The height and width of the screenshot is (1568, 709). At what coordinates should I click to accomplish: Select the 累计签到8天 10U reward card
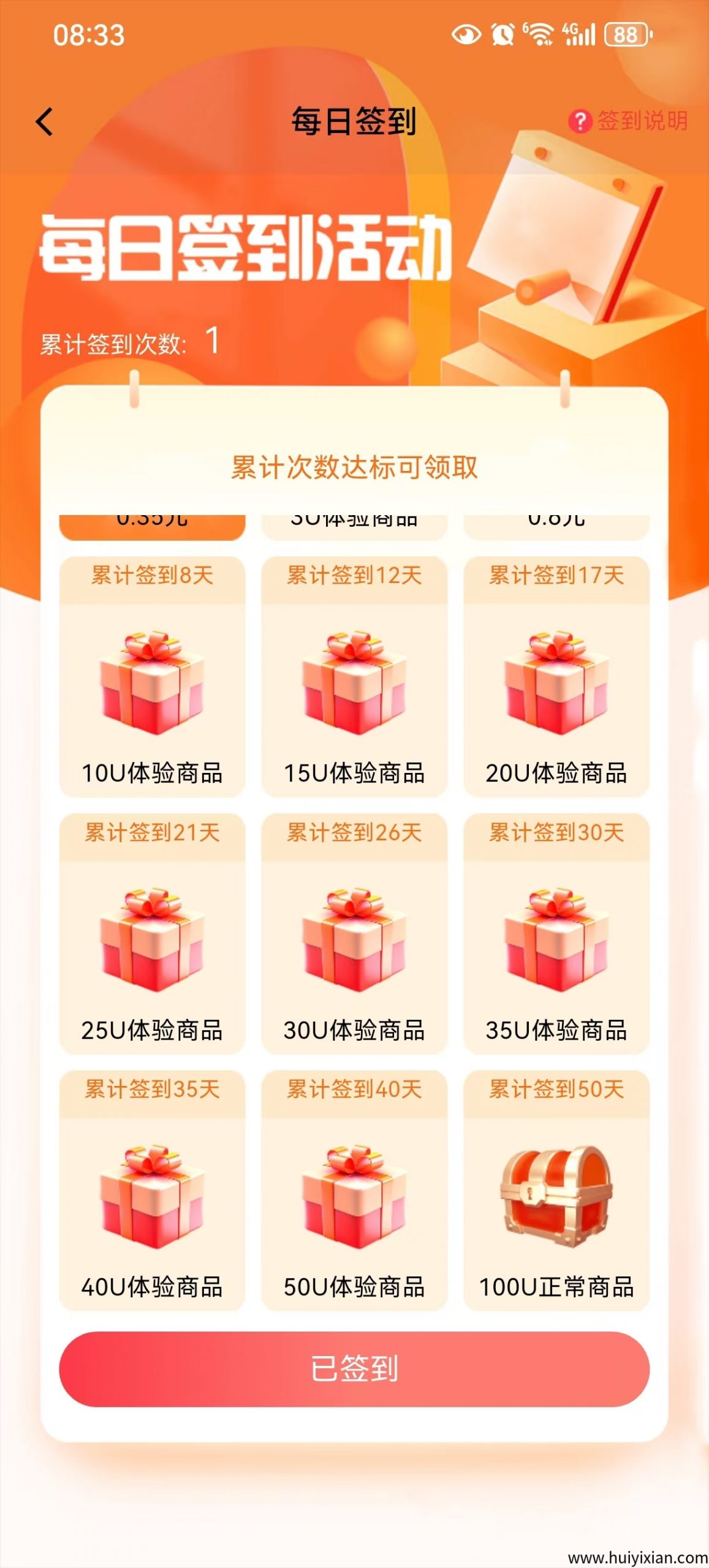[x=152, y=677]
